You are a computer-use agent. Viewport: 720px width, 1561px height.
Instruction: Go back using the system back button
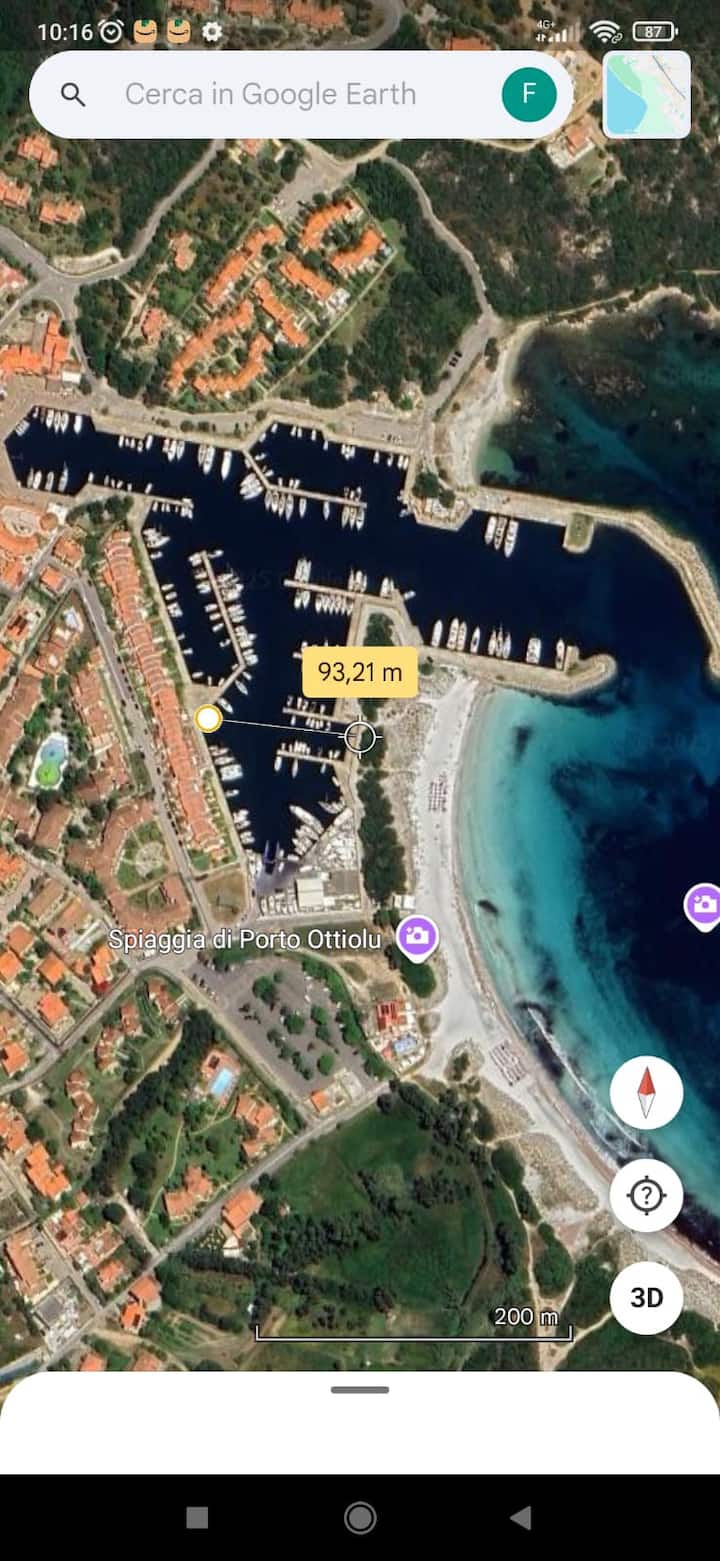click(520, 1517)
